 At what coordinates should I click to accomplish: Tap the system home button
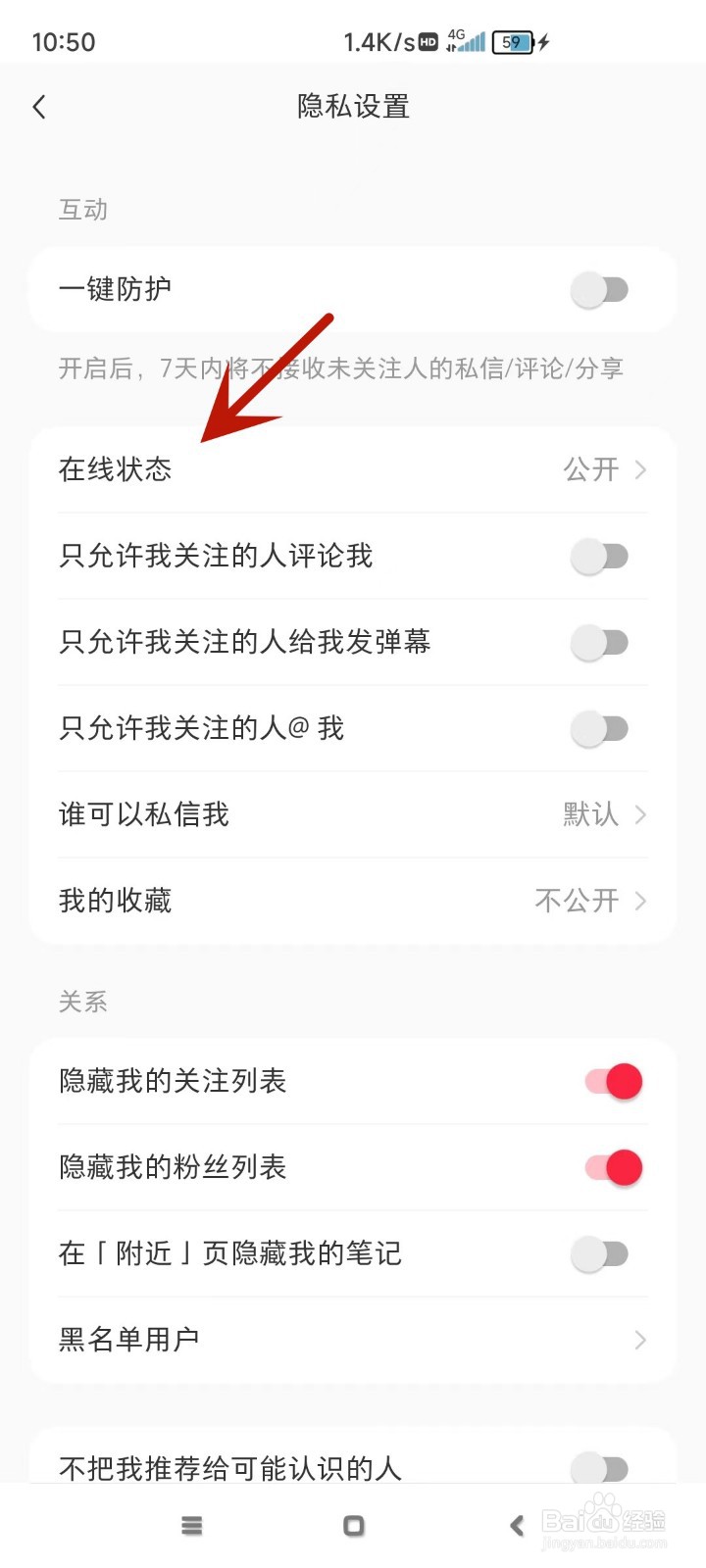pyautogui.click(x=354, y=1526)
